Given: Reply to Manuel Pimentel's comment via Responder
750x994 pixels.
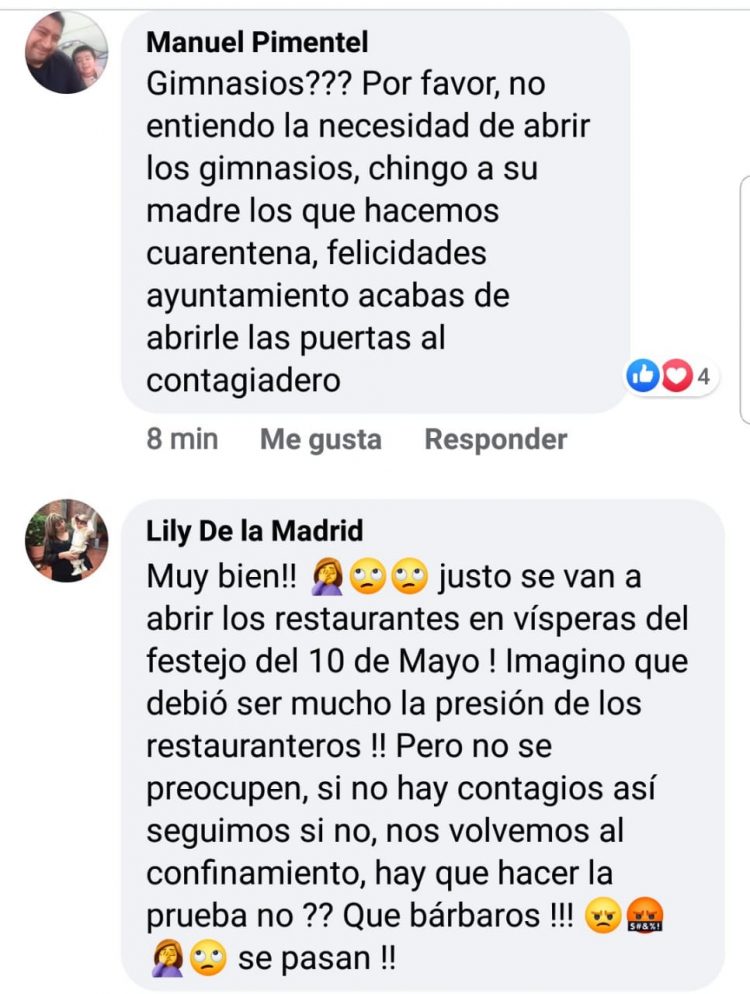Looking at the screenshot, I should tap(495, 439).
